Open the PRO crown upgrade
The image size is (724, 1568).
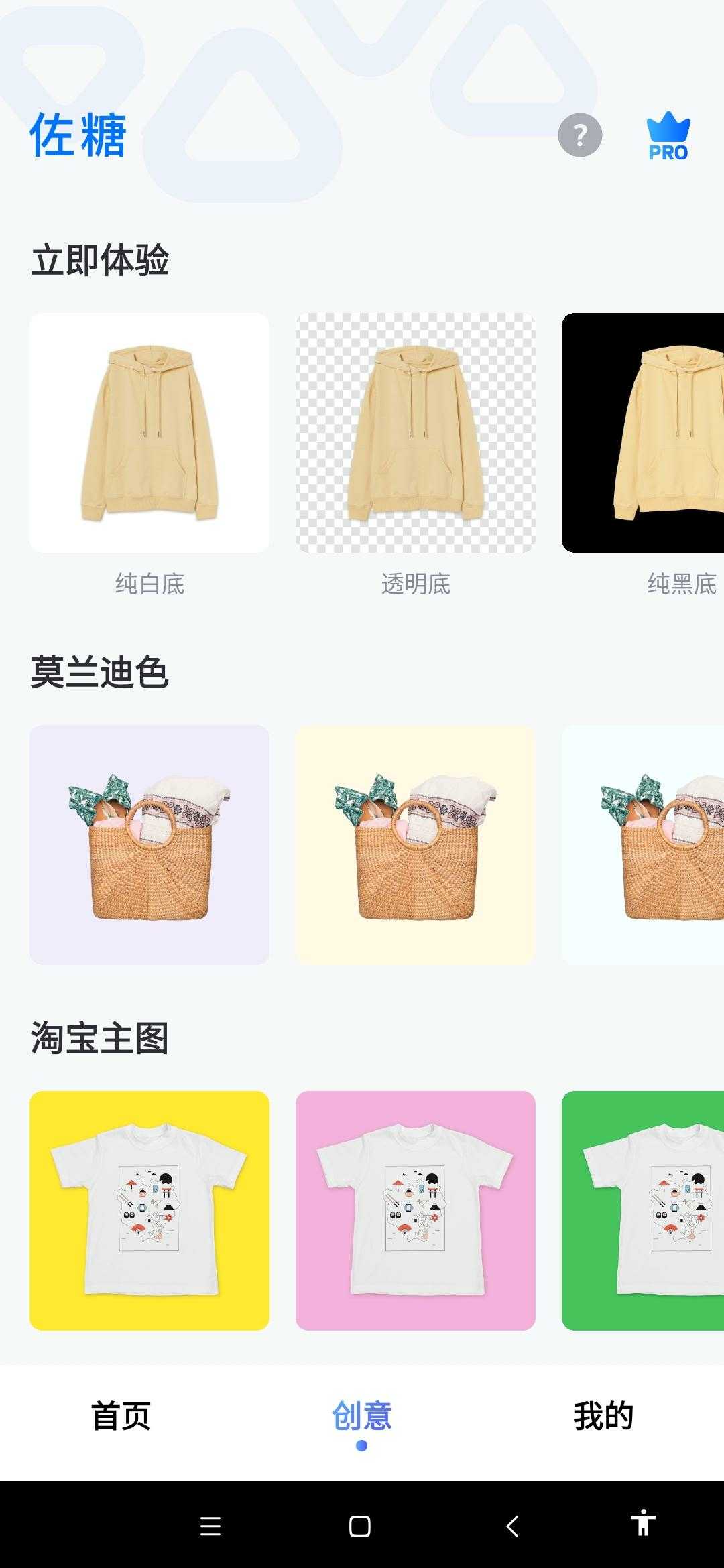[x=668, y=137]
